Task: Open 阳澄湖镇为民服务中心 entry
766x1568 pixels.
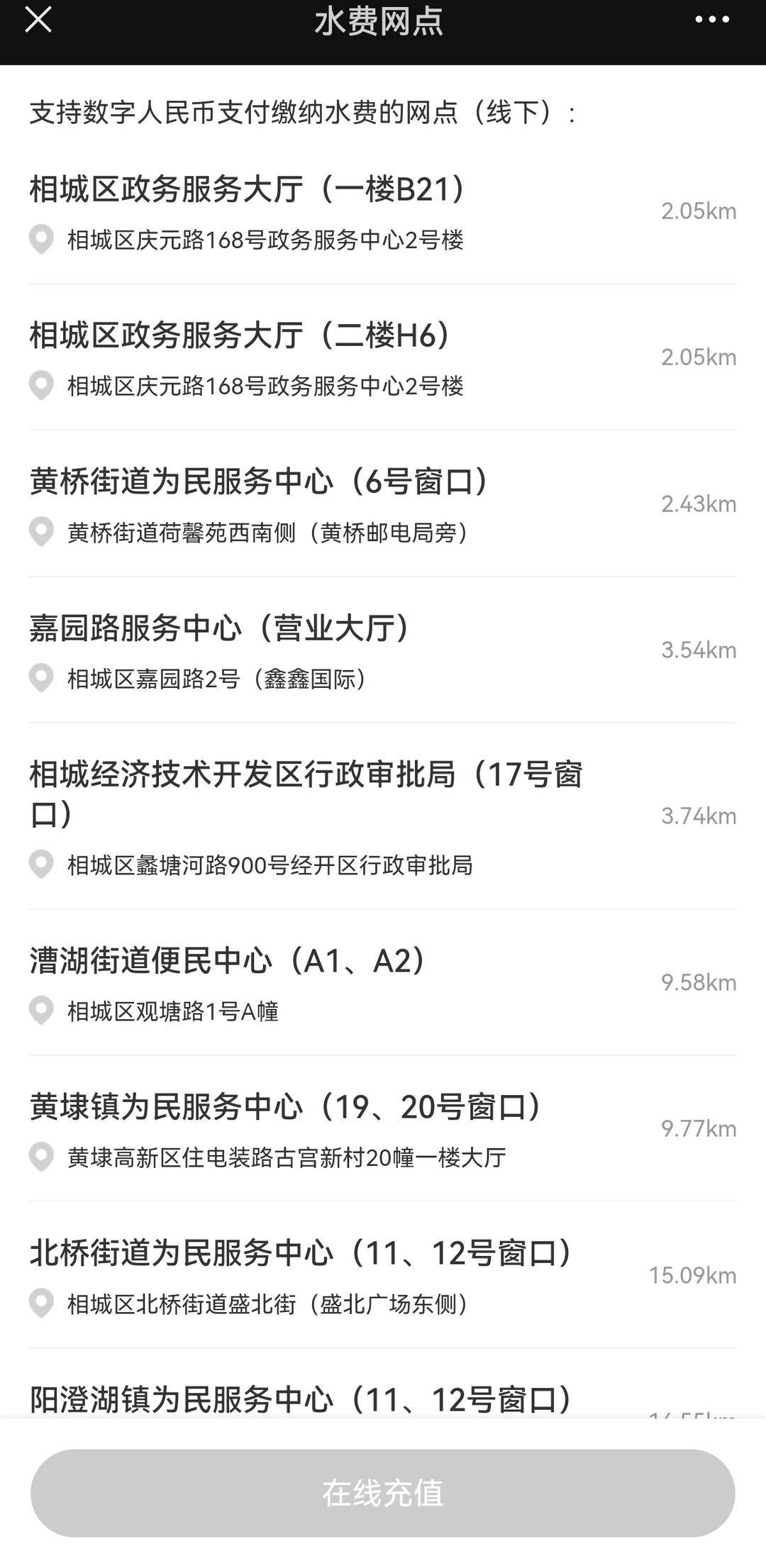Action: point(301,1400)
